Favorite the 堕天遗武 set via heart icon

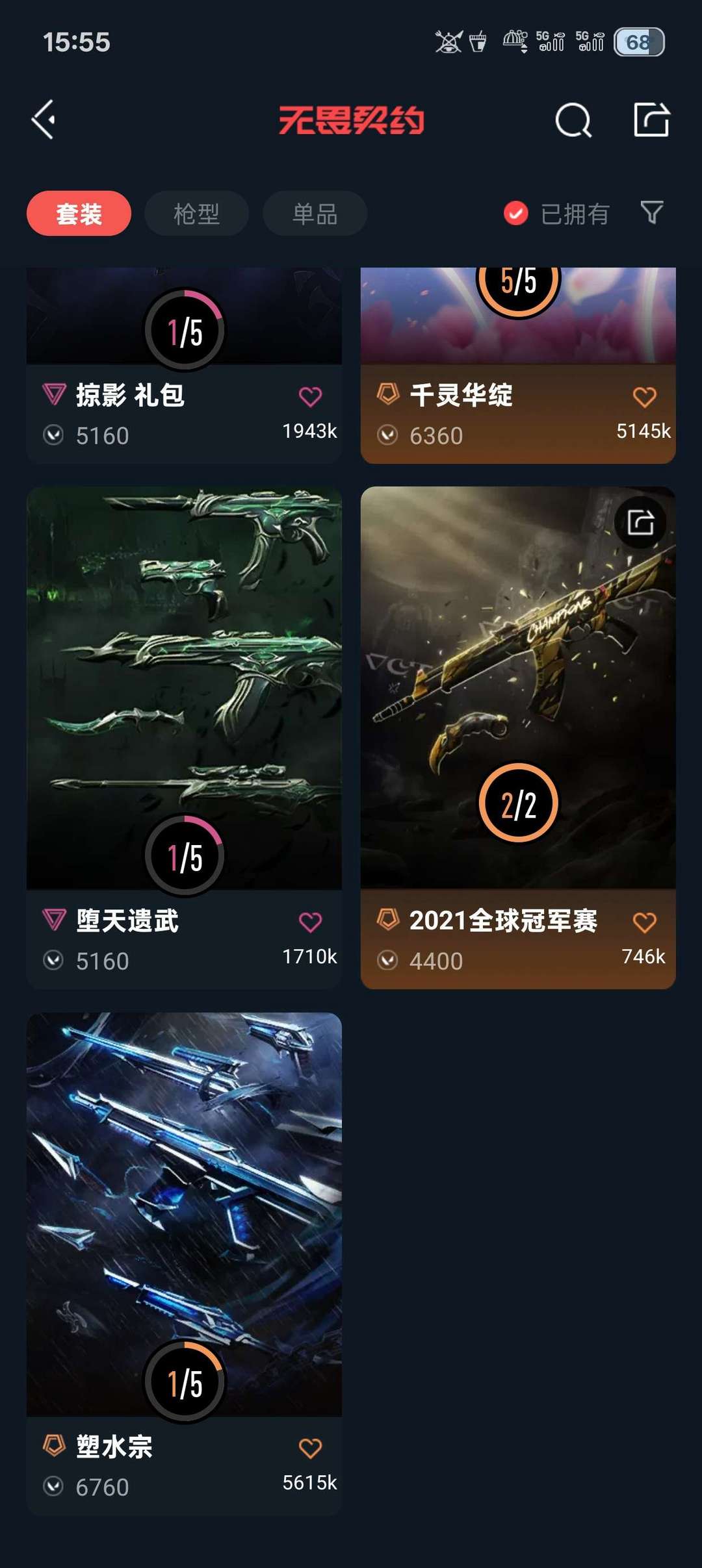tap(312, 921)
